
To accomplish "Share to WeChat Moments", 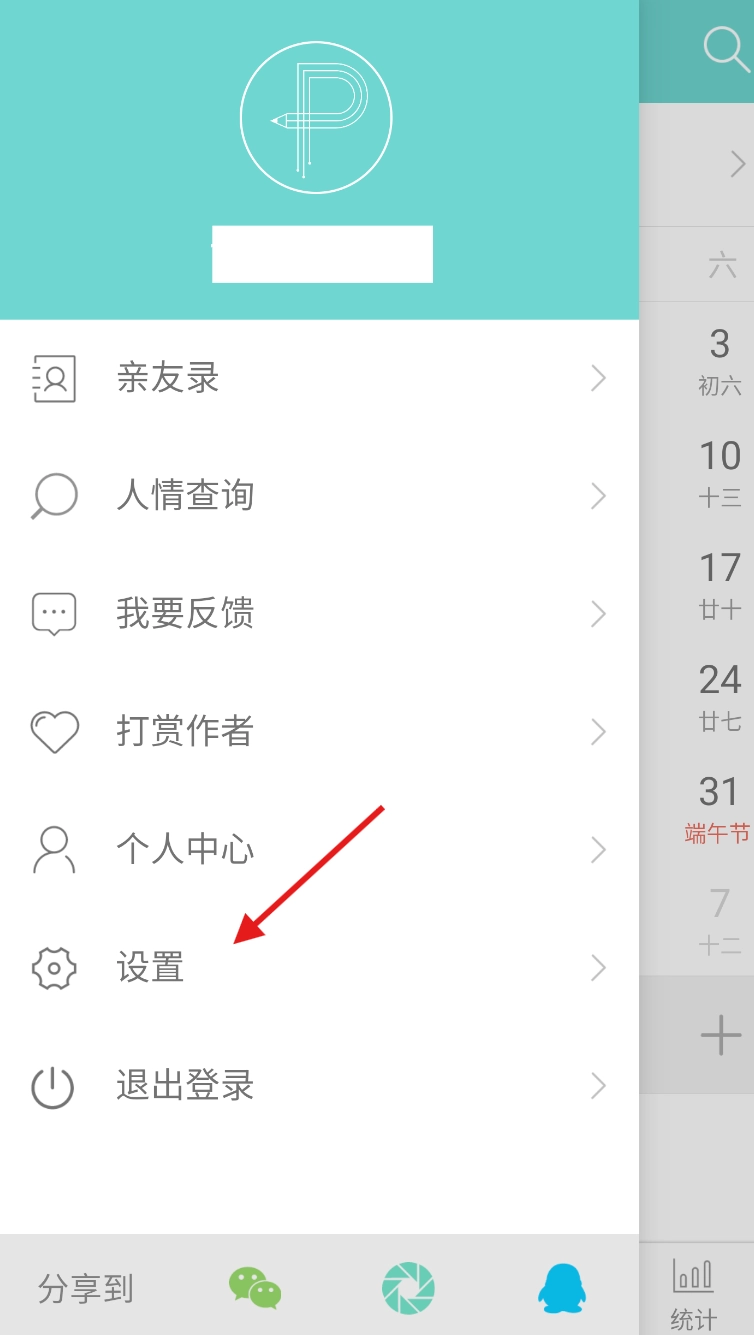I will pyautogui.click(x=408, y=1288).
